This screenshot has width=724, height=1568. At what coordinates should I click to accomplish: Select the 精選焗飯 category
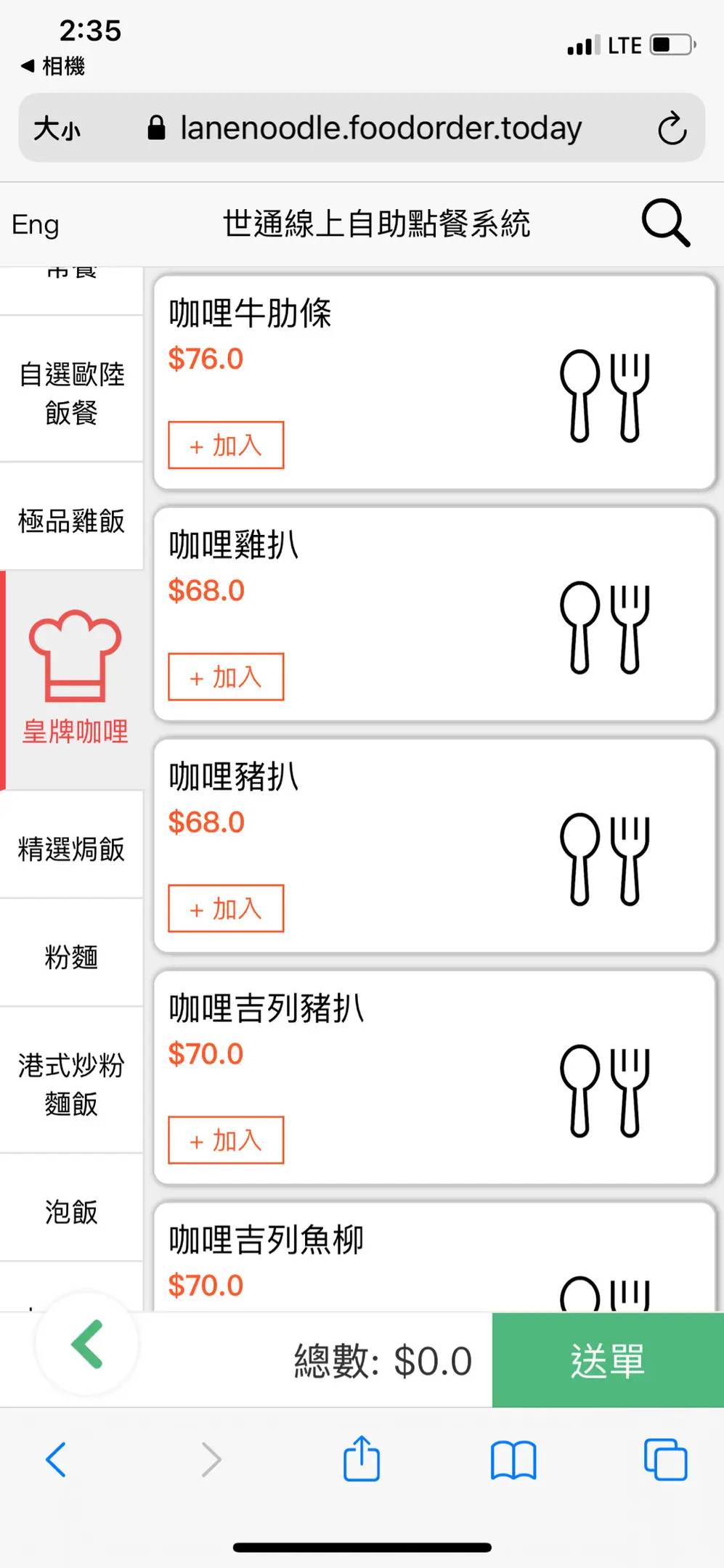71,848
